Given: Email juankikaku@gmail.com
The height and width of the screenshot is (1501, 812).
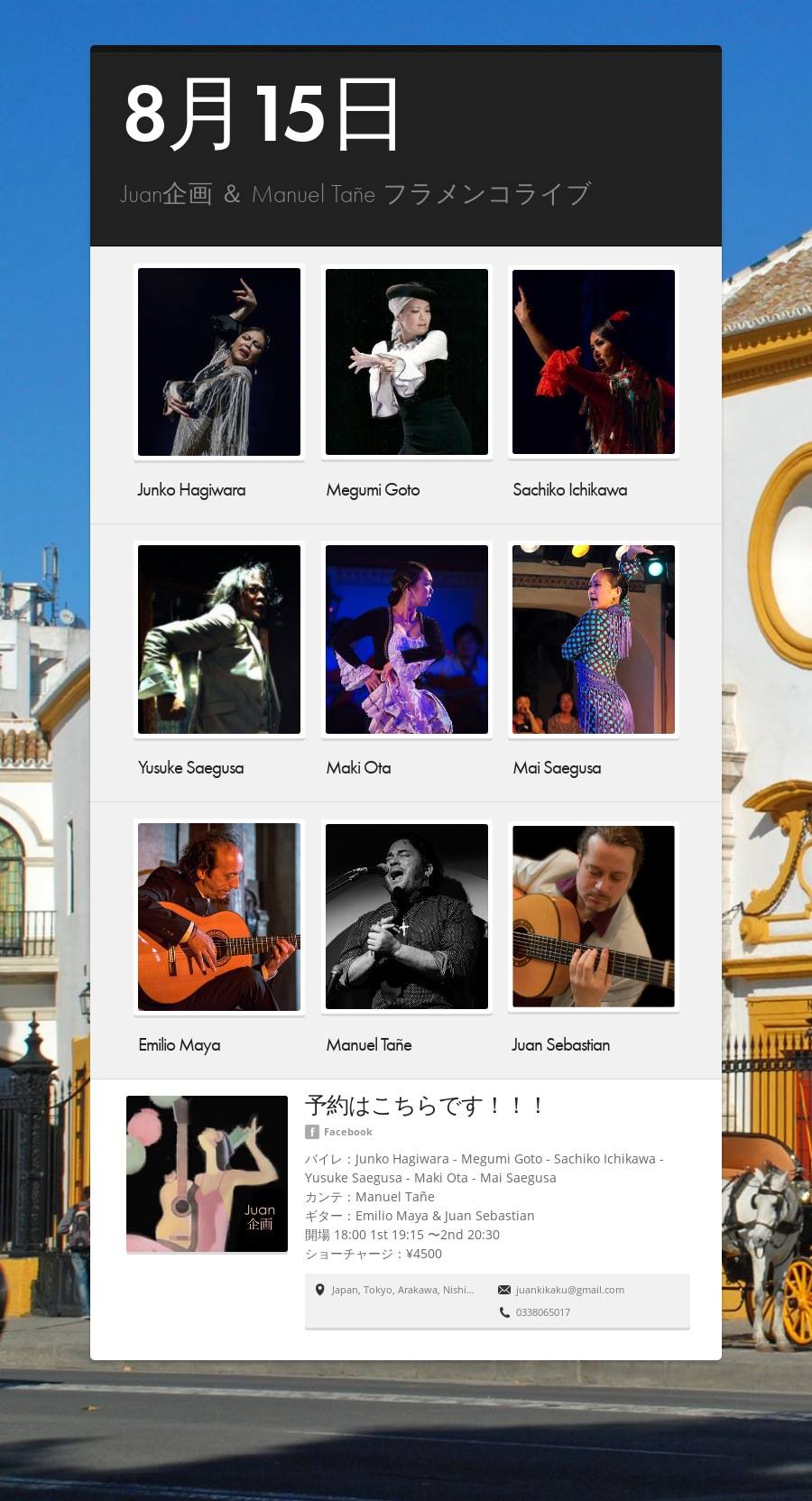Looking at the screenshot, I should (569, 1290).
